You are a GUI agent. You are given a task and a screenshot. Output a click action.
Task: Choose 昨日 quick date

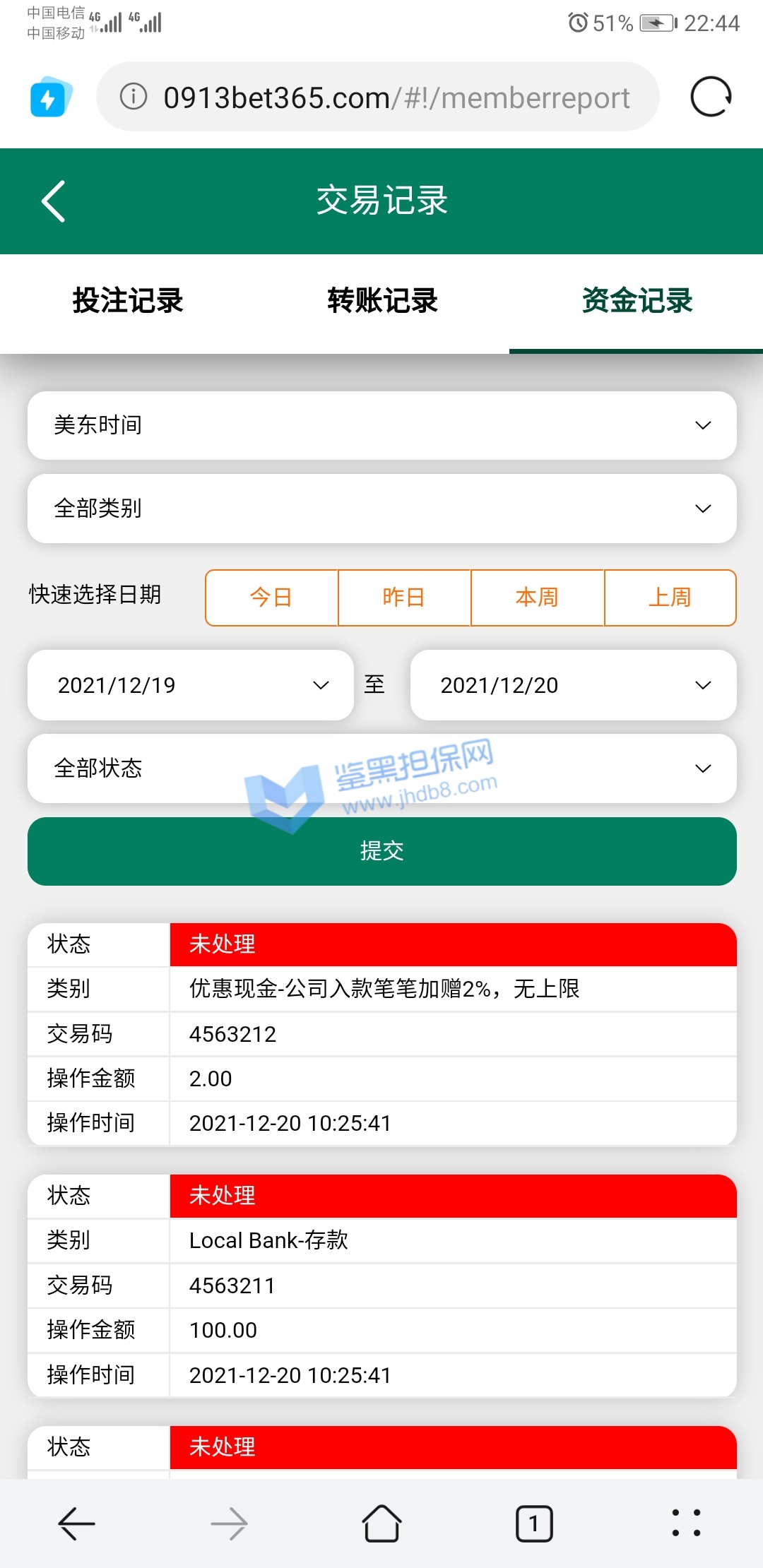(x=404, y=598)
